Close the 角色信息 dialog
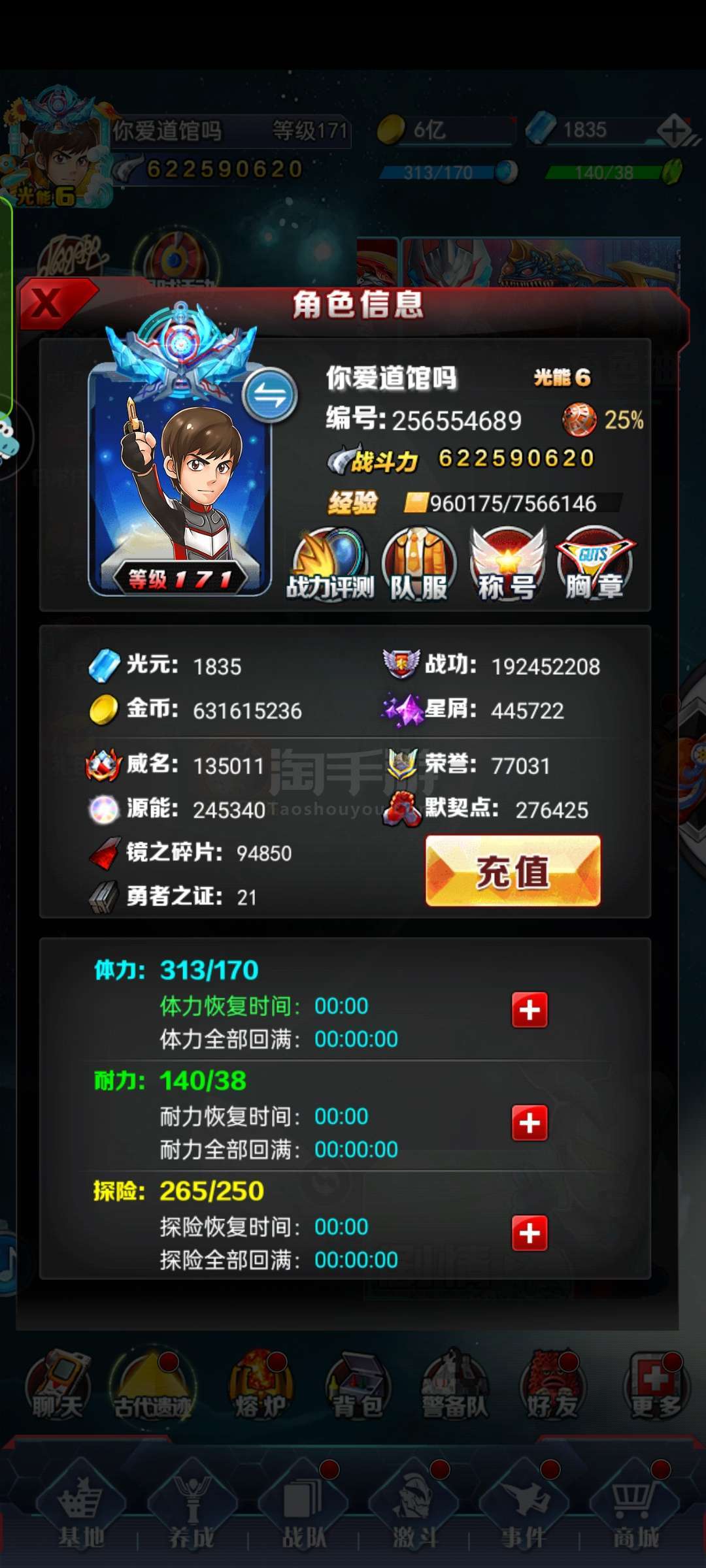 click(49, 304)
